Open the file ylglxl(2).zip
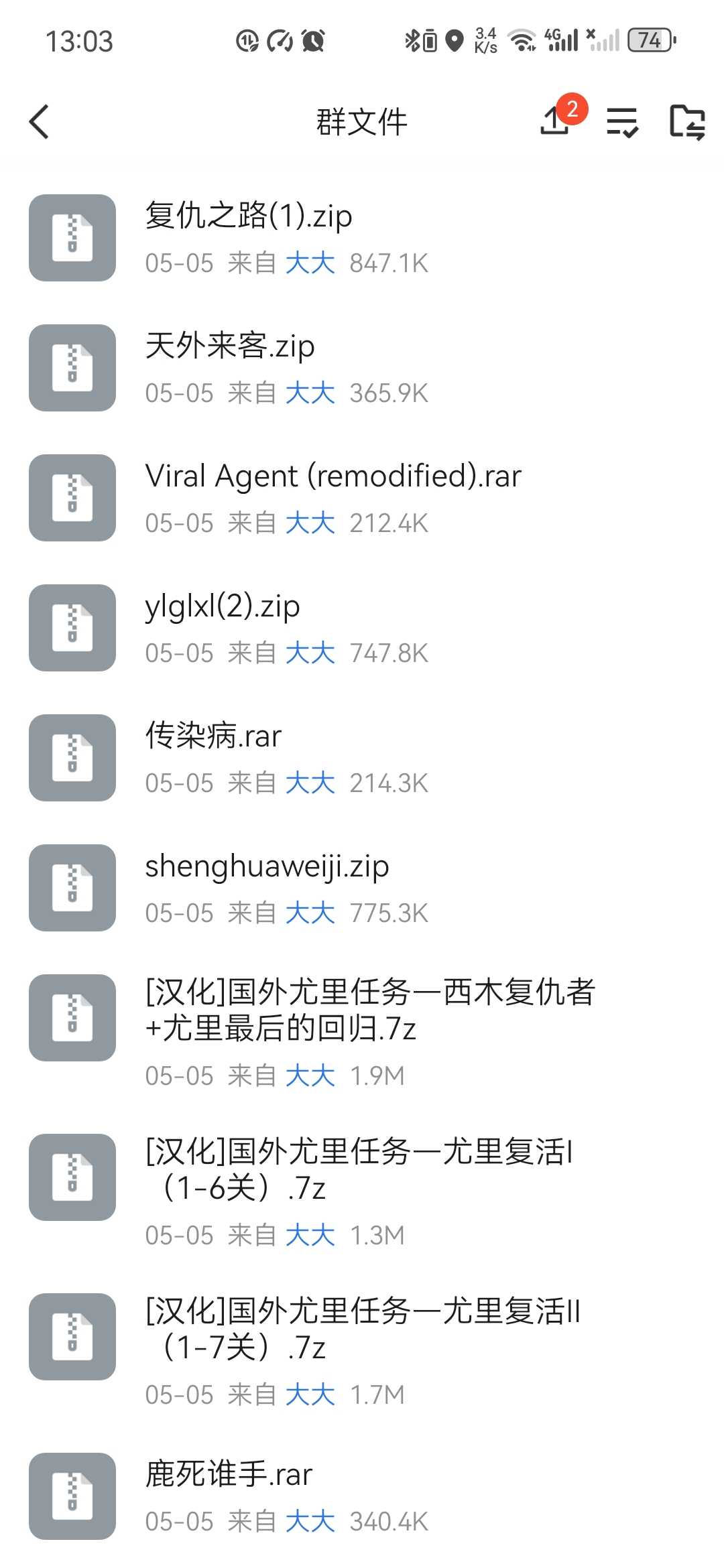Image resolution: width=724 pixels, height=1568 pixels. click(362, 628)
